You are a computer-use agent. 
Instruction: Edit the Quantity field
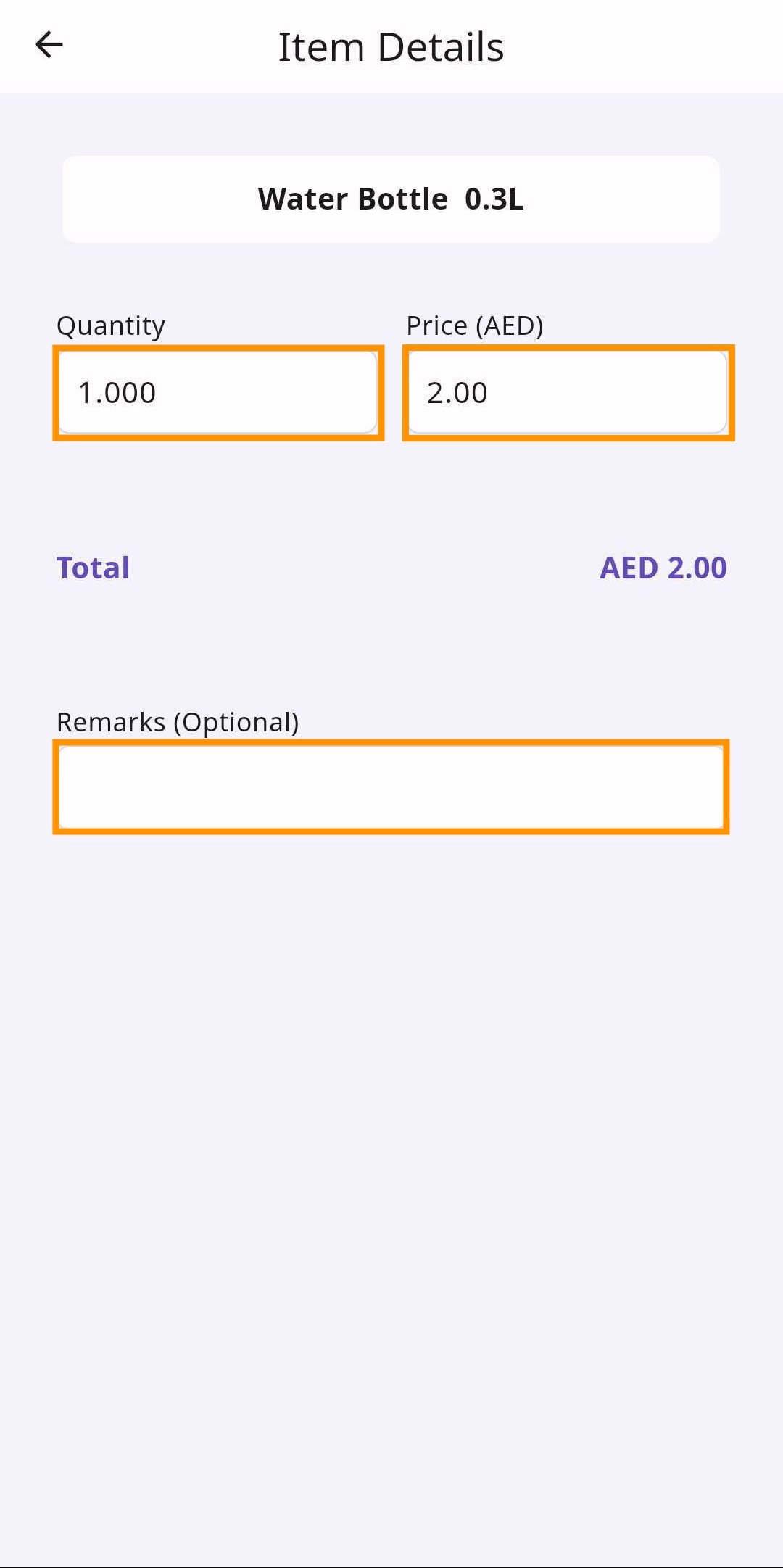click(218, 393)
